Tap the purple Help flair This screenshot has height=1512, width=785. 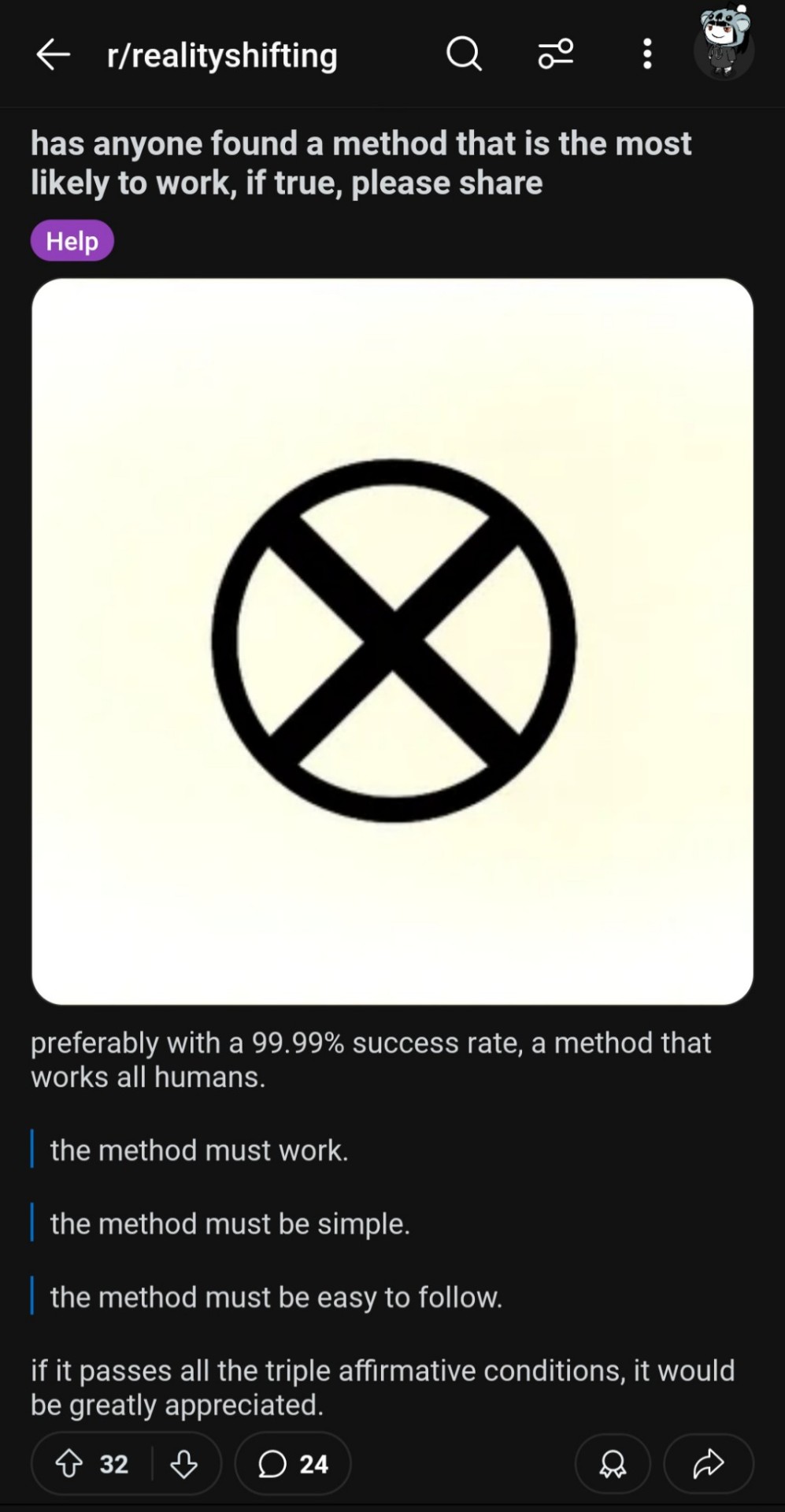pos(72,241)
